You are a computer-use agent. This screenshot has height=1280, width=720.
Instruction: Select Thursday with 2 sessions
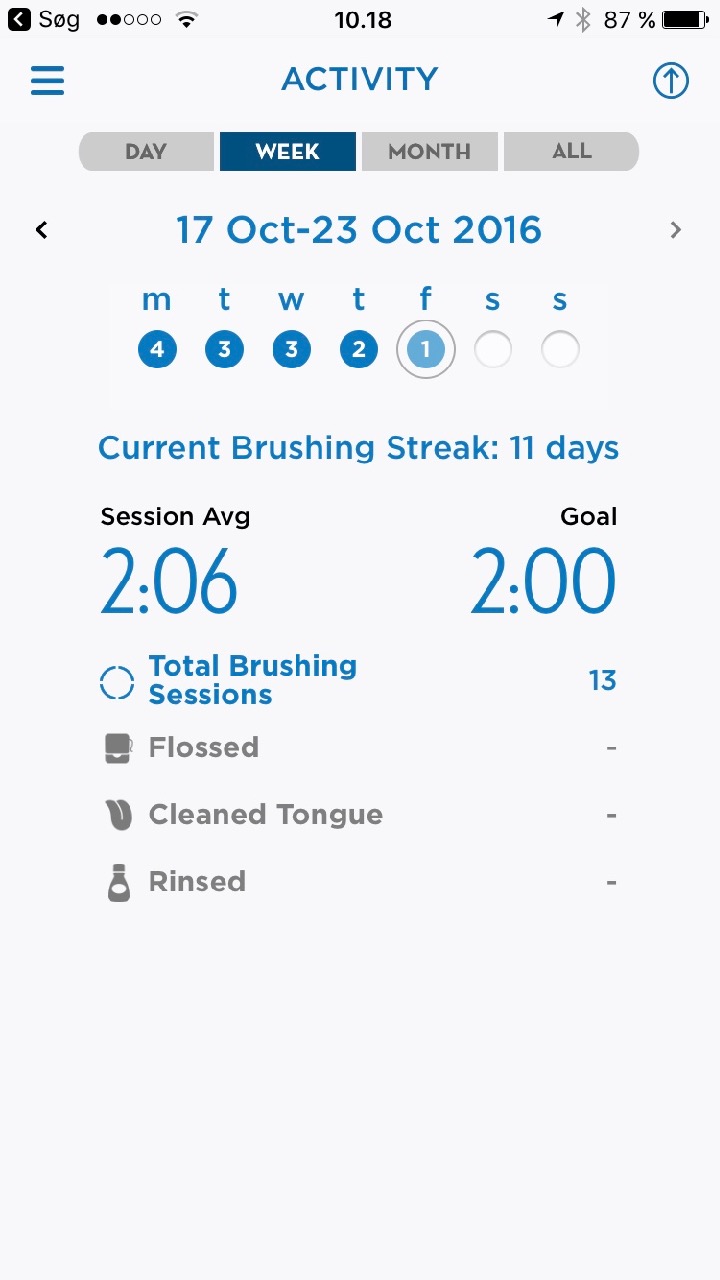point(358,350)
